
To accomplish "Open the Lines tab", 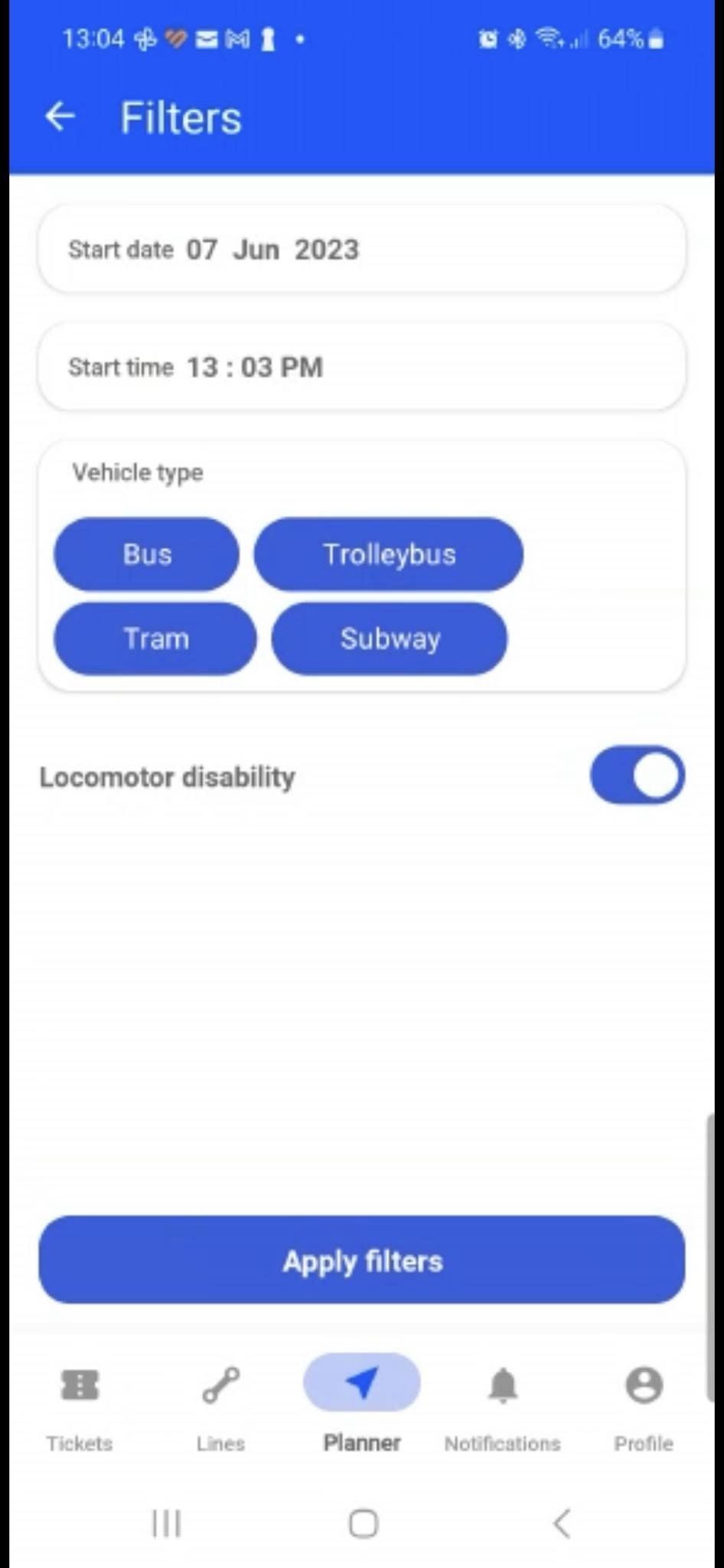I will (x=220, y=1406).
